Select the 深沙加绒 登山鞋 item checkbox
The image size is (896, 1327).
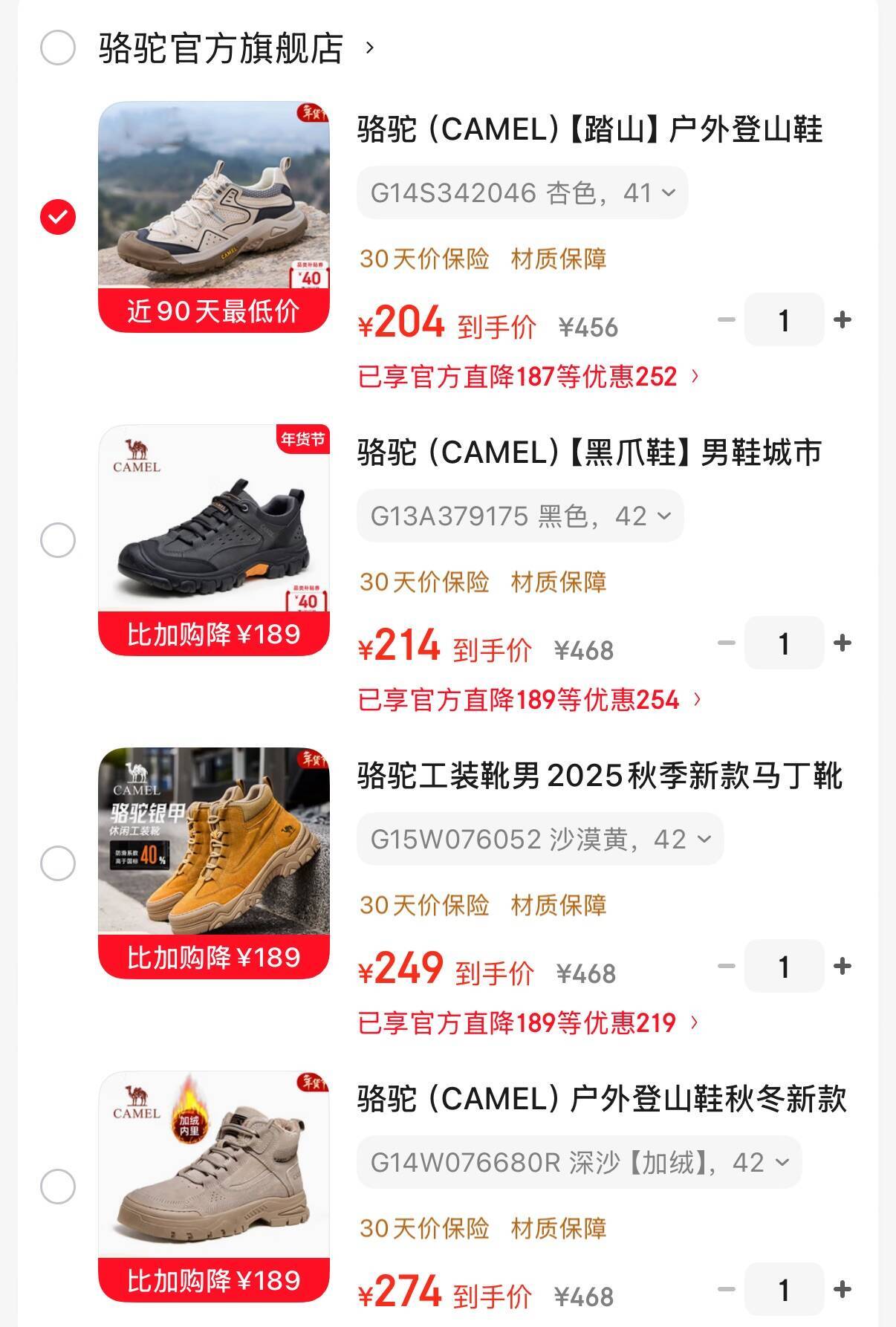[x=57, y=1187]
